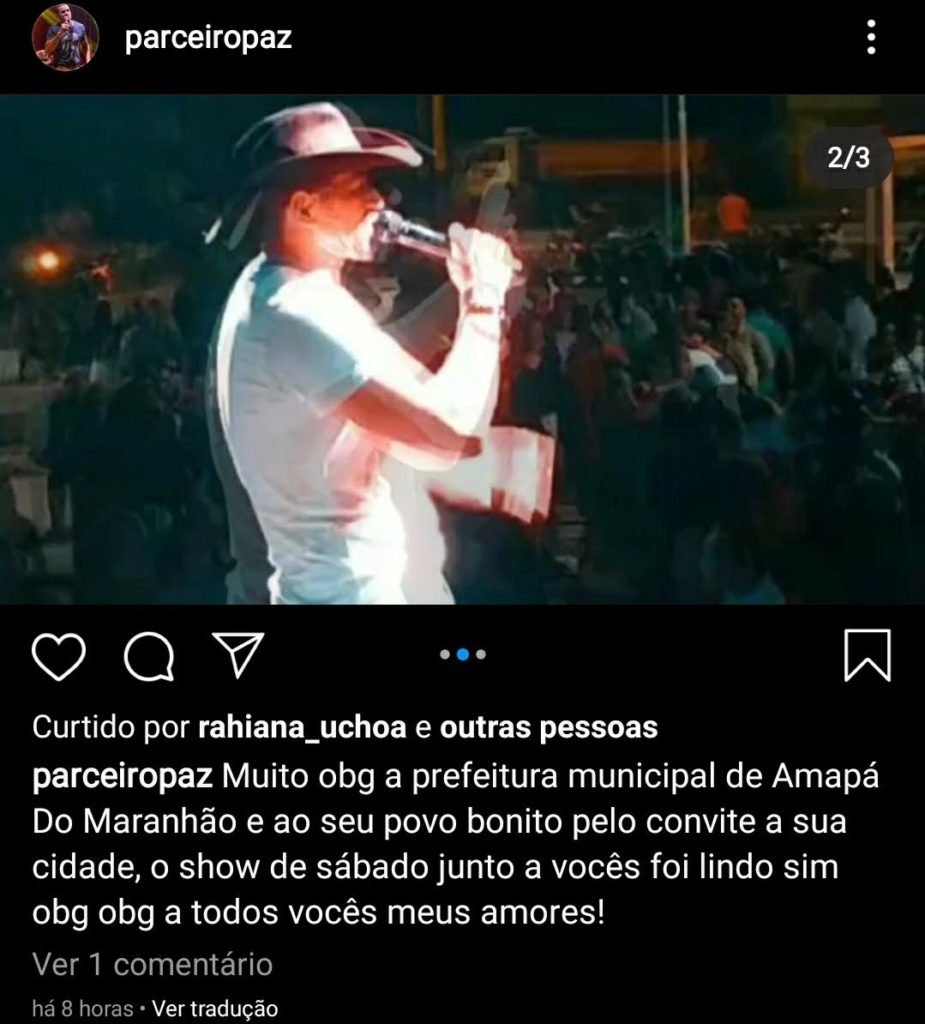
Task: Open the post overflow menu
Action: pos(871,38)
